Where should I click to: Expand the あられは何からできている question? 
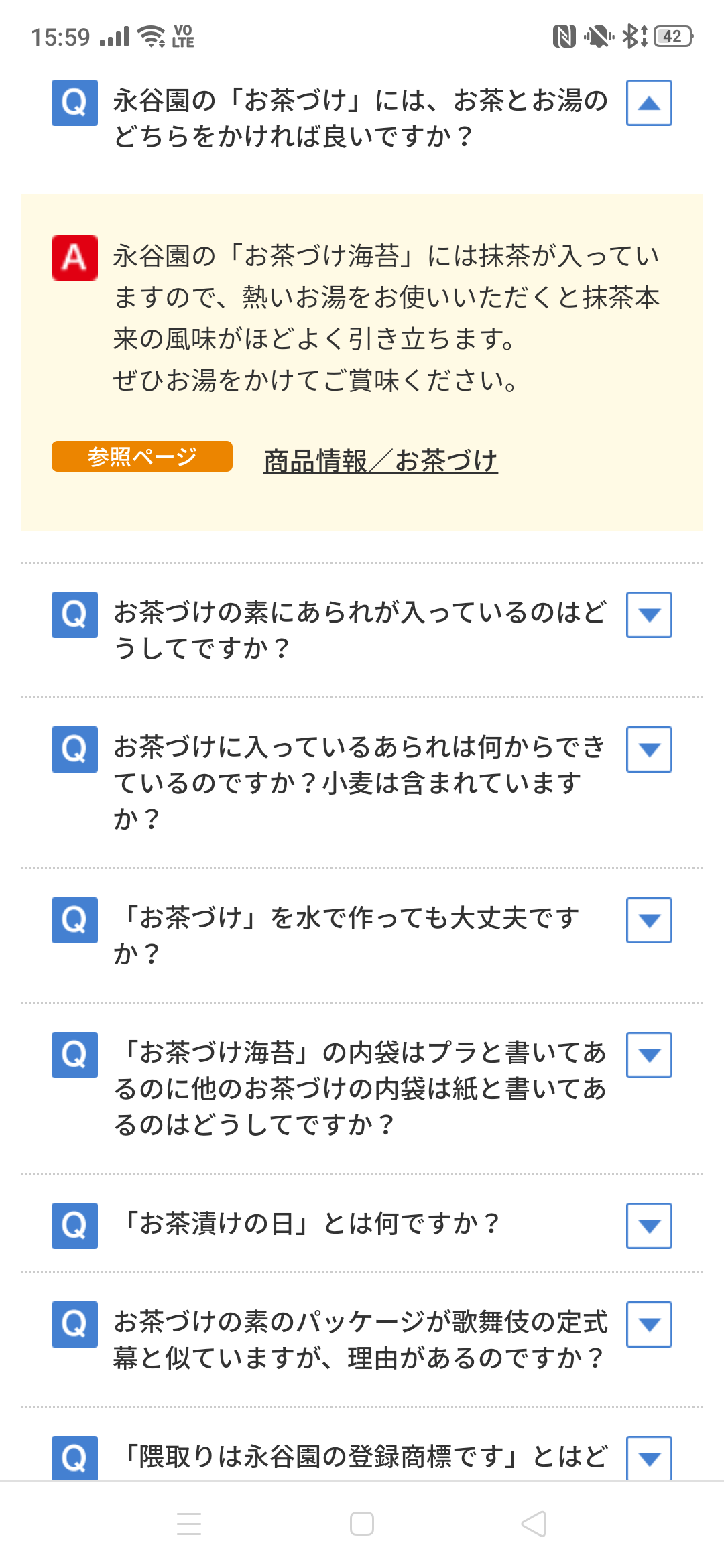pos(648,749)
